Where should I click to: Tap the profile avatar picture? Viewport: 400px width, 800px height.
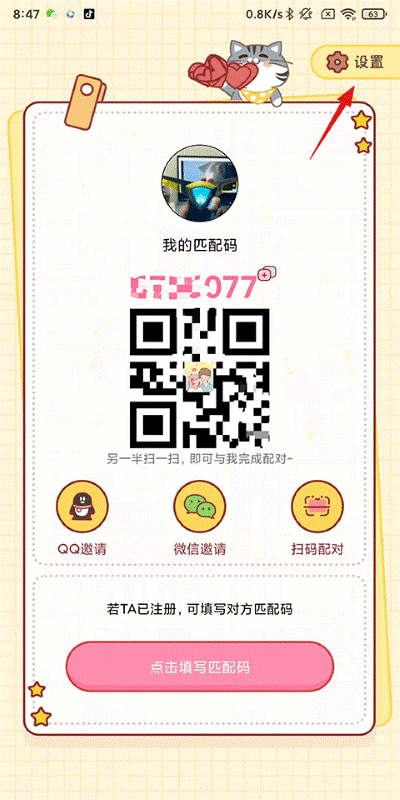click(x=199, y=182)
